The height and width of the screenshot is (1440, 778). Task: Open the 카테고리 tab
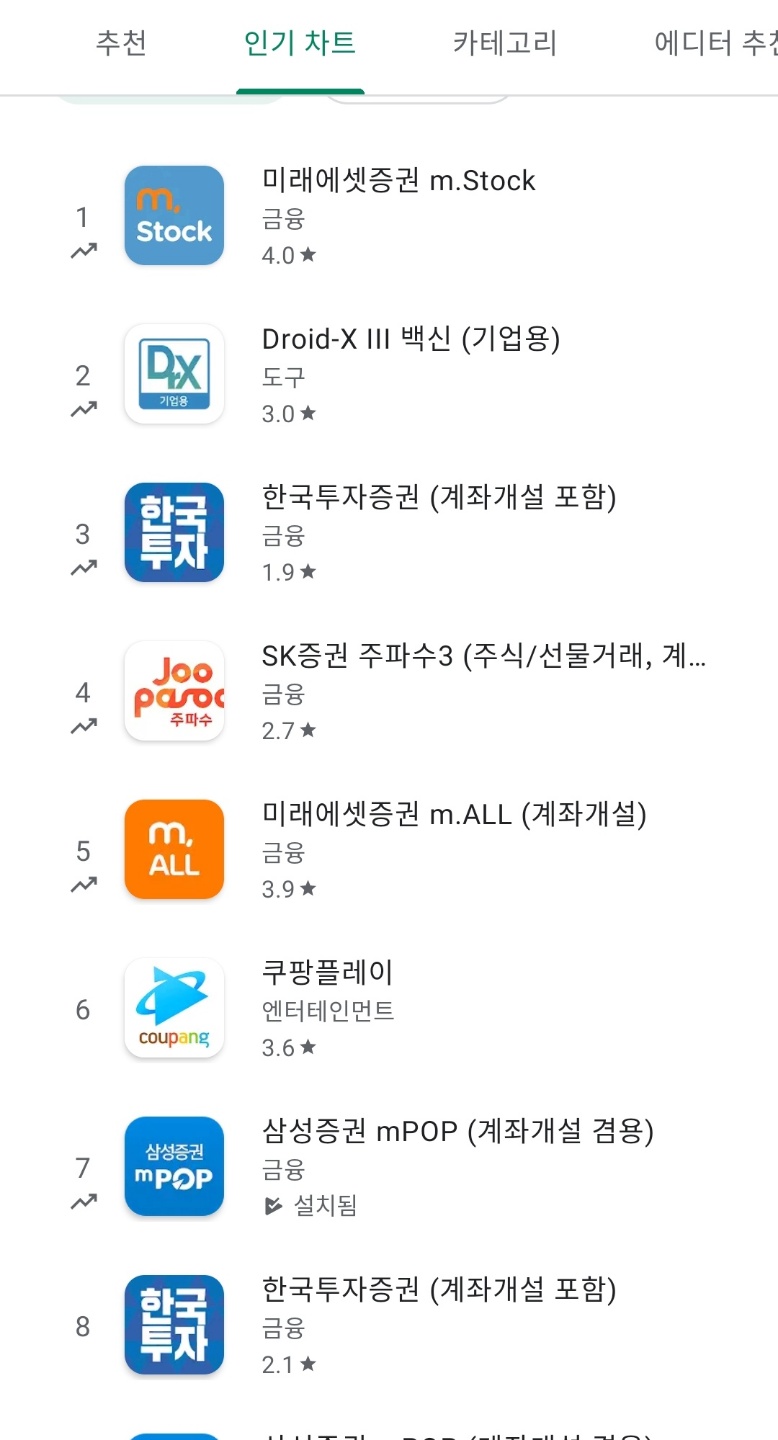pos(504,43)
